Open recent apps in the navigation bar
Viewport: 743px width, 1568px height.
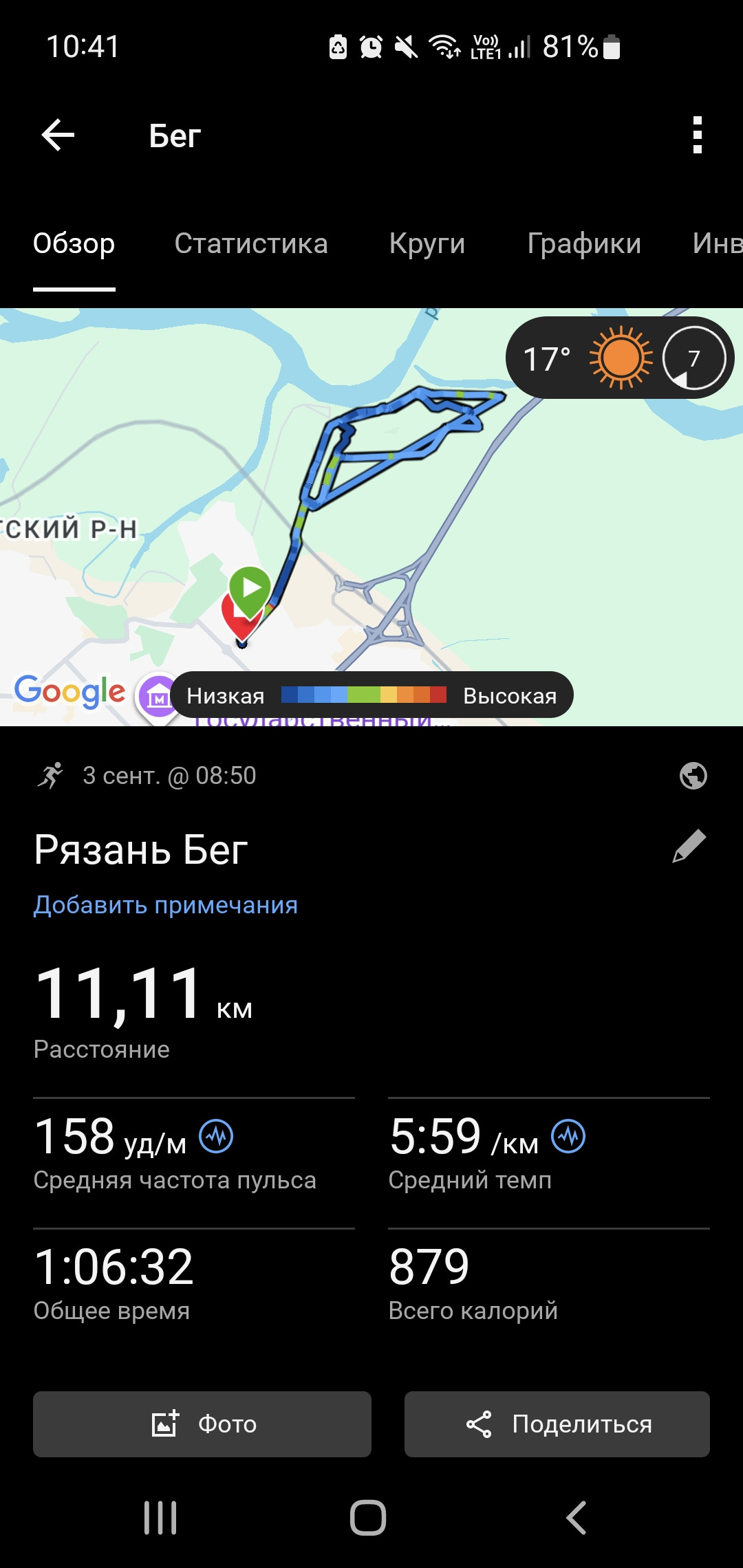[160, 1517]
